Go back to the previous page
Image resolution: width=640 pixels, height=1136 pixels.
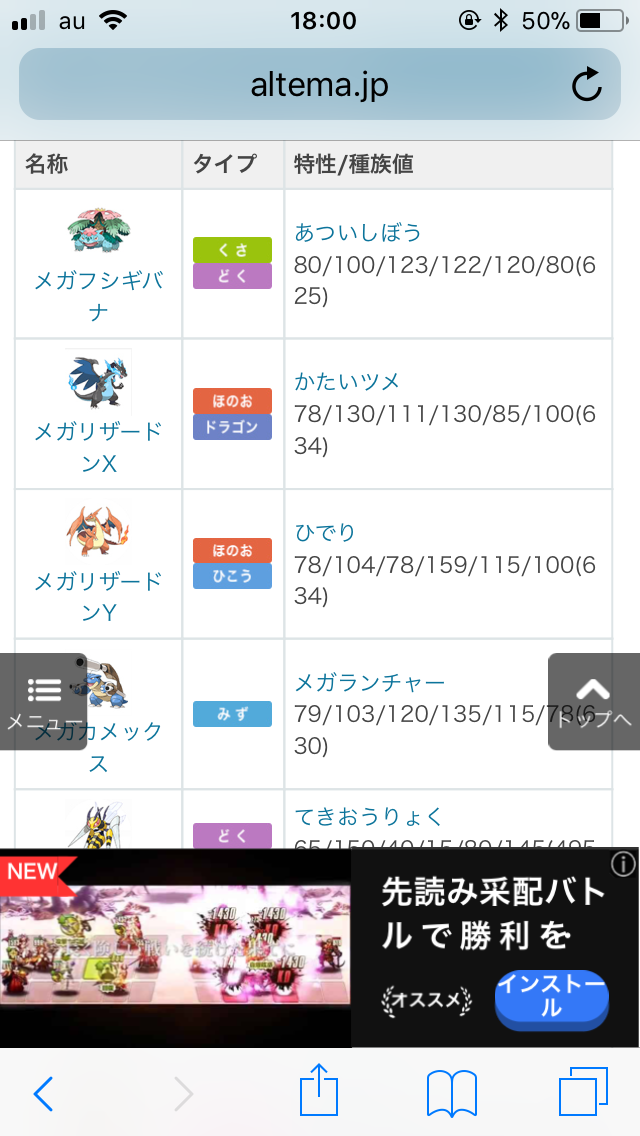[x=43, y=1095]
